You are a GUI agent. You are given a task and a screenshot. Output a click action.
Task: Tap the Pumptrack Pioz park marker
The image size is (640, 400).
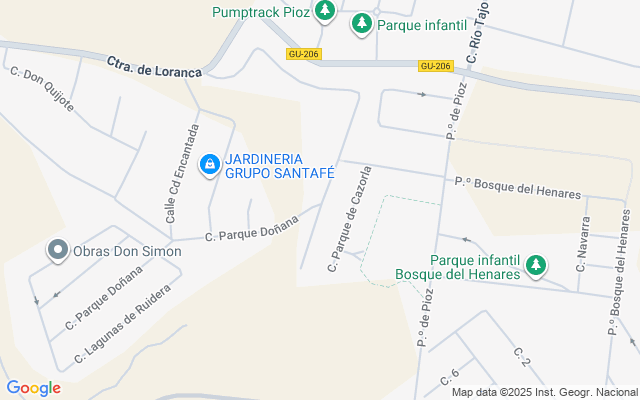(x=325, y=10)
